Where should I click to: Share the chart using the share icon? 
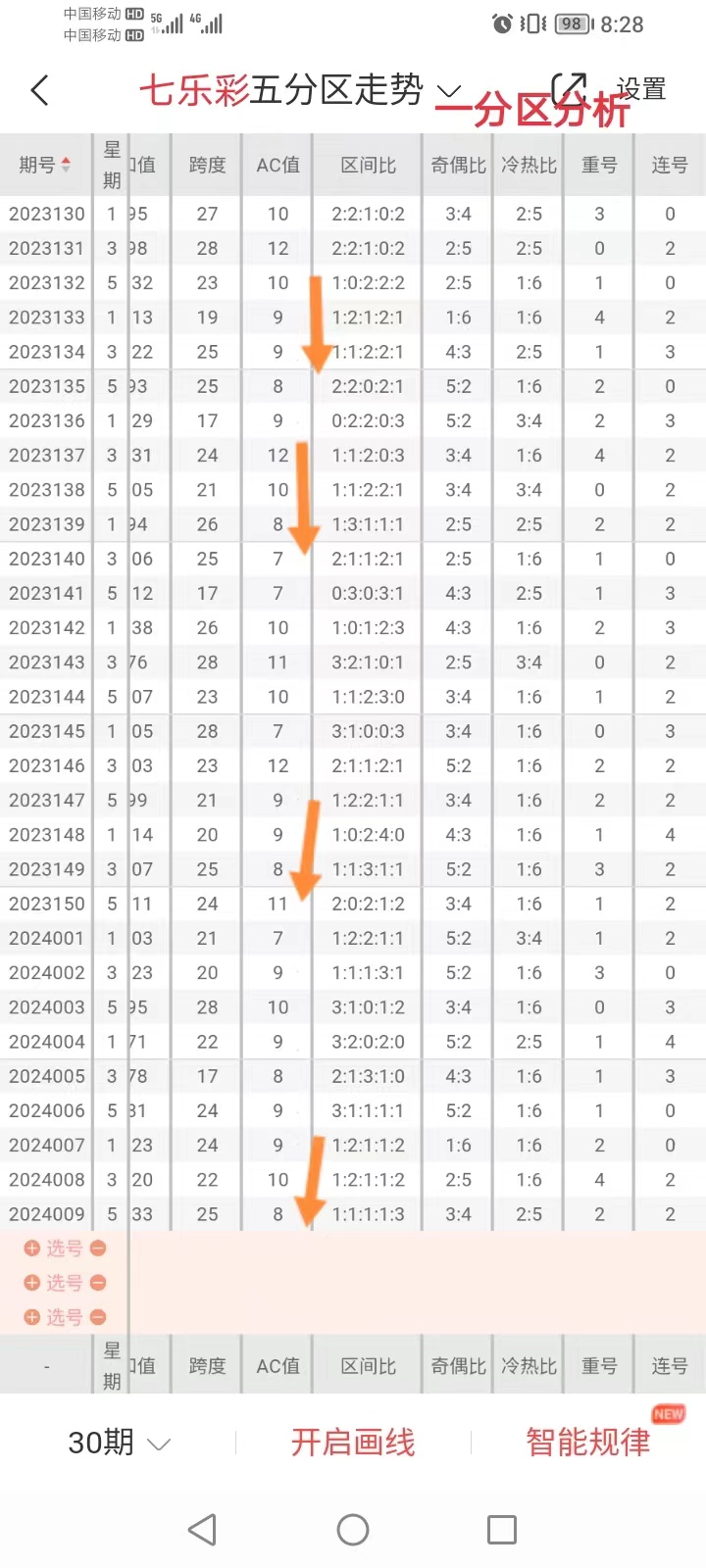point(569,89)
